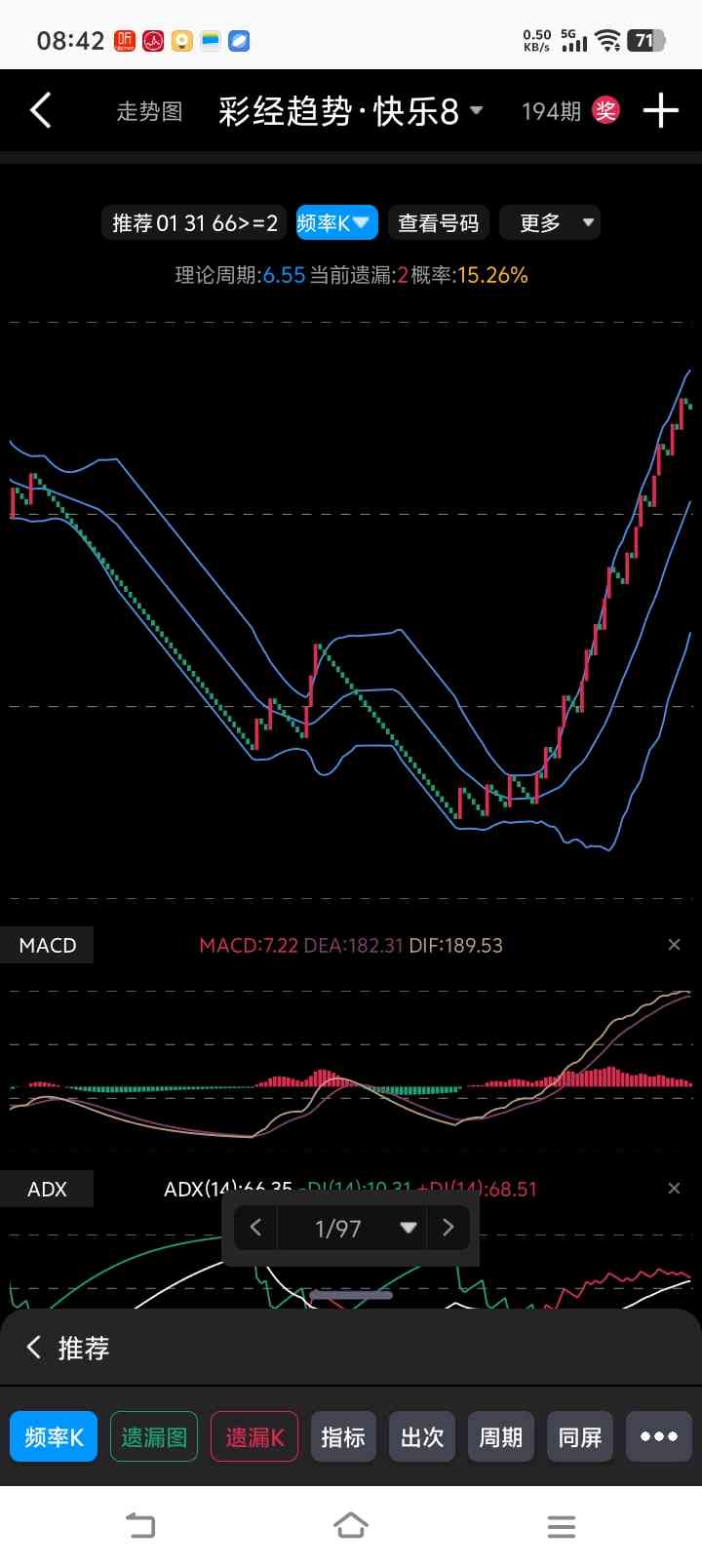Close the MACD indicator panel
Image resolution: width=702 pixels, height=1568 pixels.
click(674, 945)
